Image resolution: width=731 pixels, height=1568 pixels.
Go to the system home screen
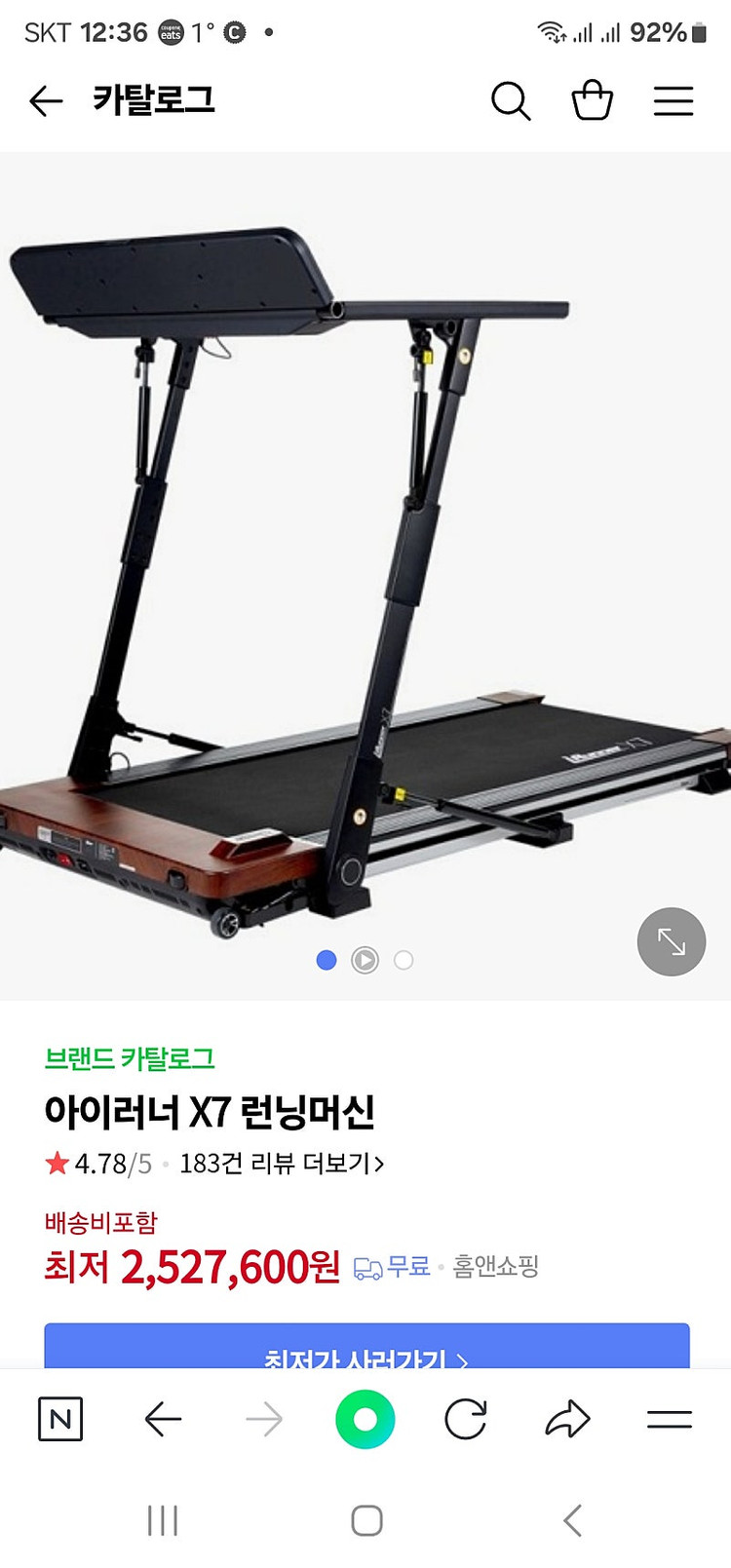click(x=366, y=1520)
